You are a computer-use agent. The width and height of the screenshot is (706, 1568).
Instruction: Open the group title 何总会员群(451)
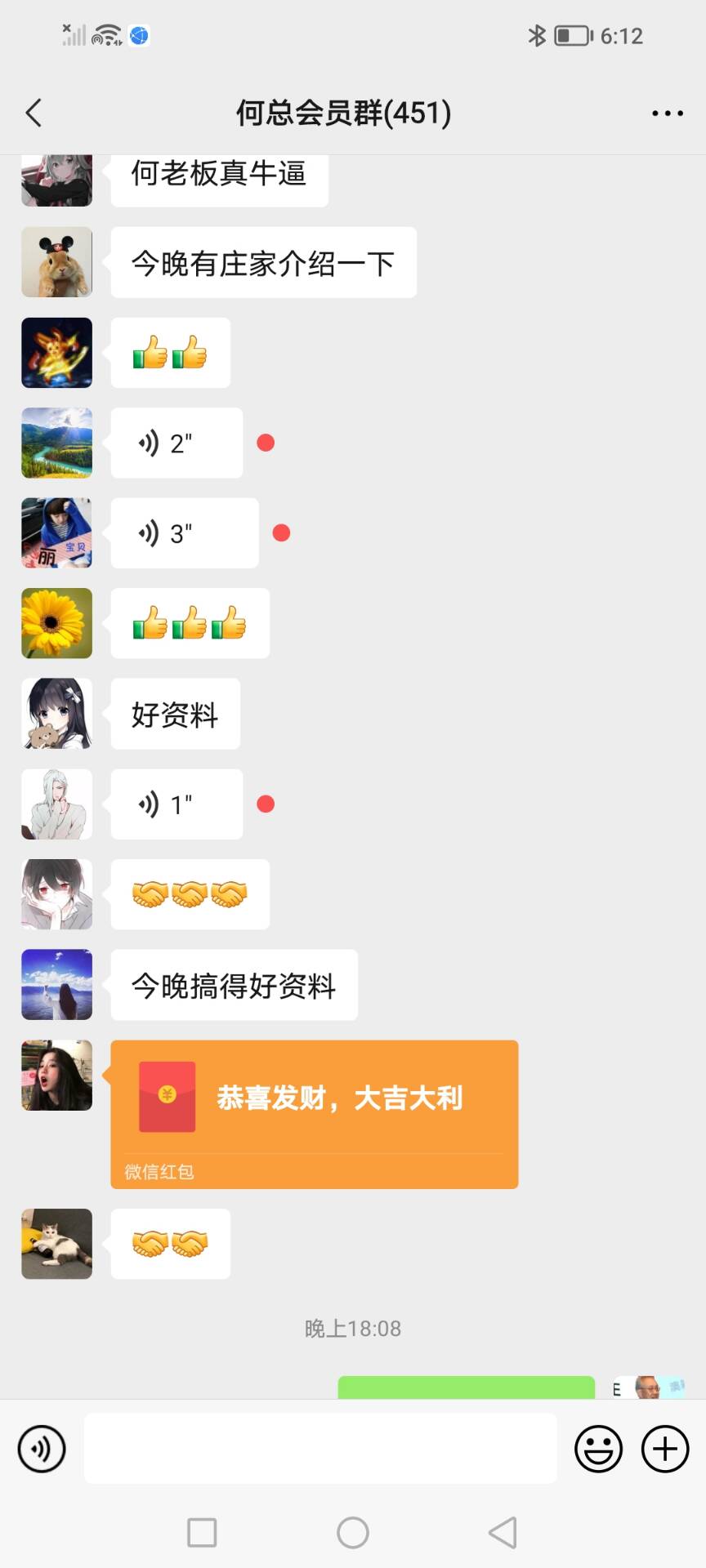point(342,113)
